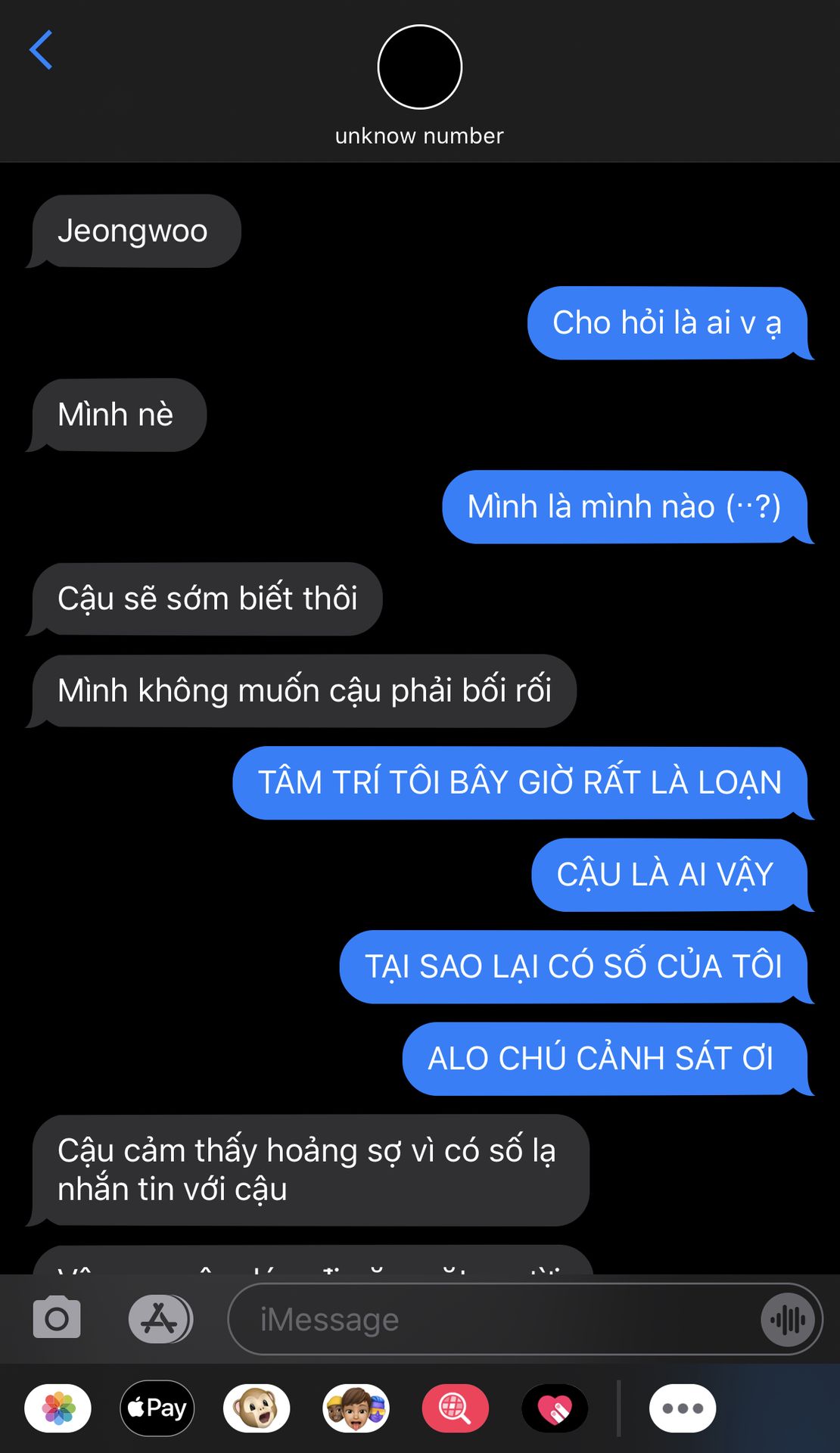Open the camera to attach a photo
Image resolution: width=840 pixels, height=1453 pixels.
[57, 1318]
